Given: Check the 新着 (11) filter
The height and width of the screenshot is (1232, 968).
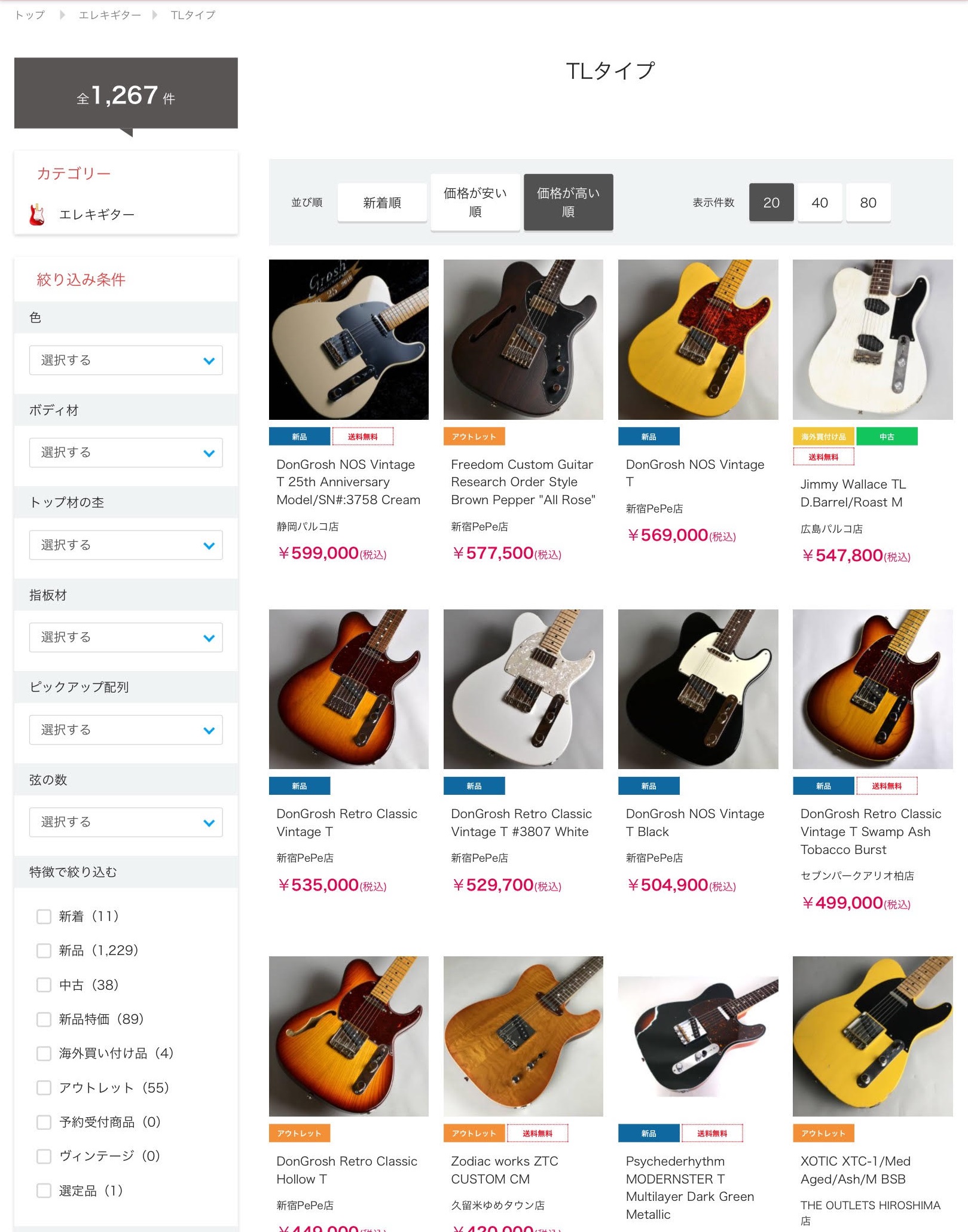Looking at the screenshot, I should 44,916.
